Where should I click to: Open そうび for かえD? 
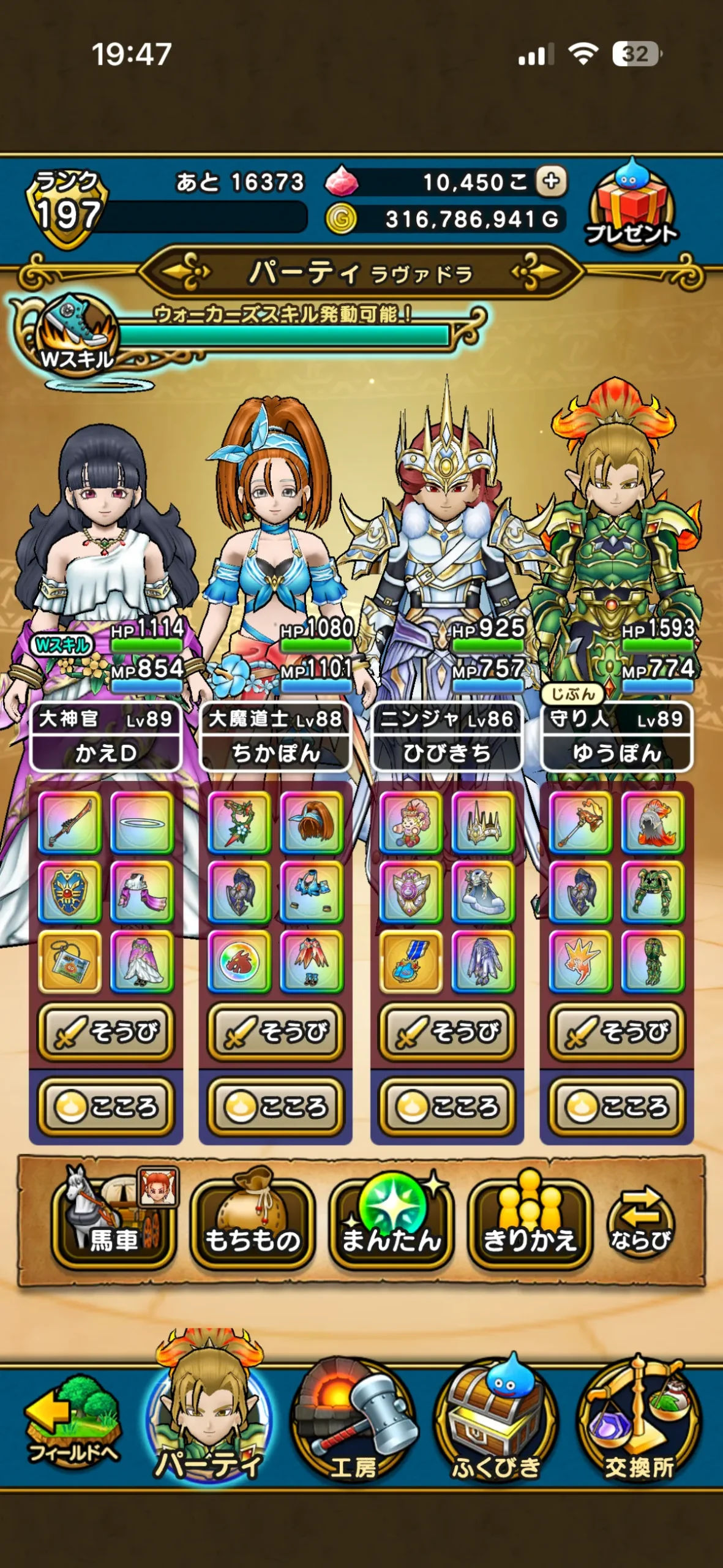tap(106, 1032)
